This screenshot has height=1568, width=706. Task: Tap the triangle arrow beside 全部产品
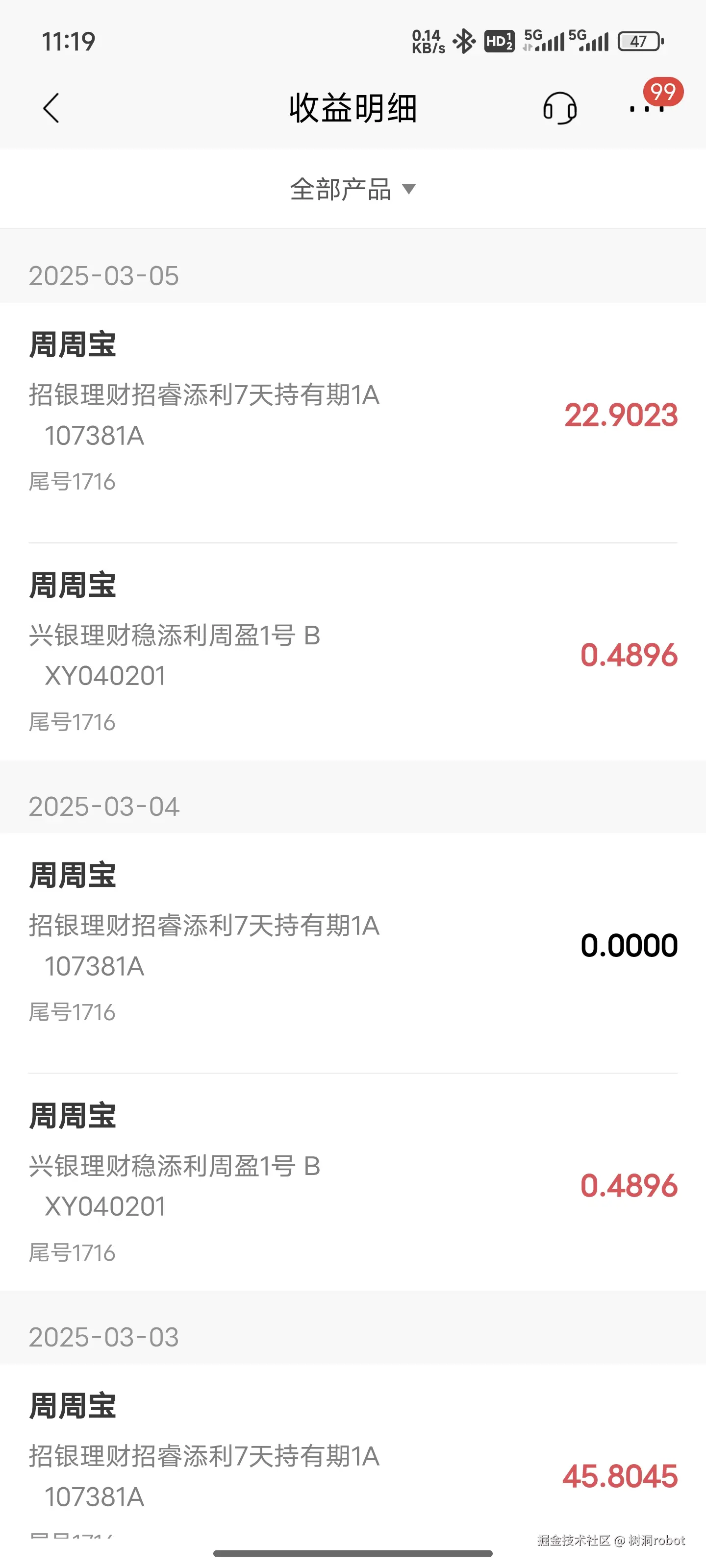[409, 189]
